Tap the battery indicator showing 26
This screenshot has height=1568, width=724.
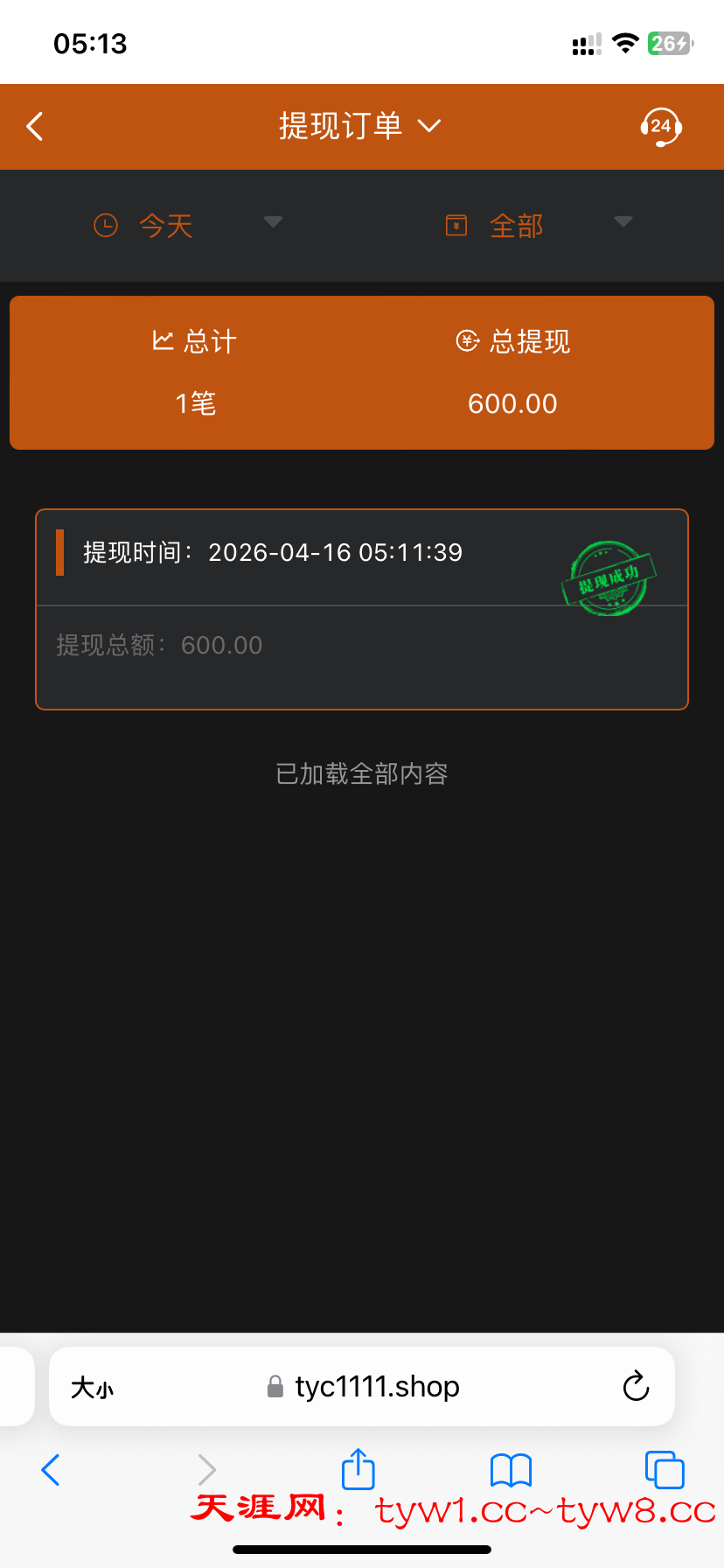coord(668,42)
